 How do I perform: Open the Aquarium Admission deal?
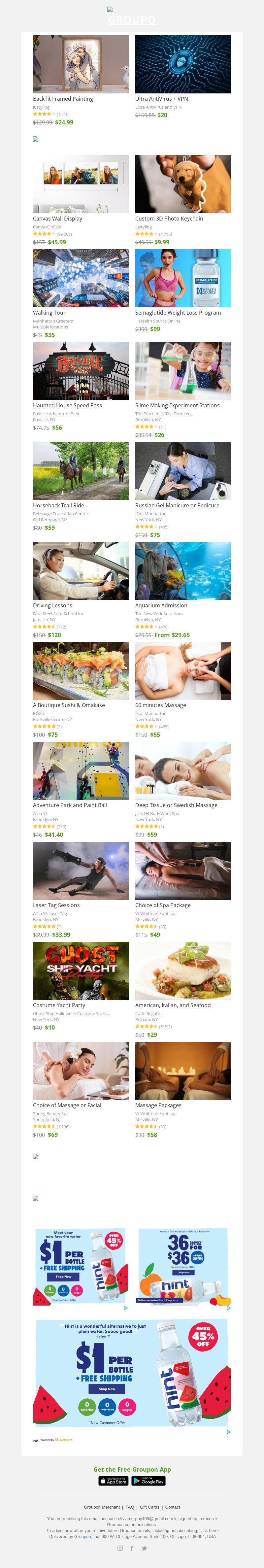[x=182, y=571]
